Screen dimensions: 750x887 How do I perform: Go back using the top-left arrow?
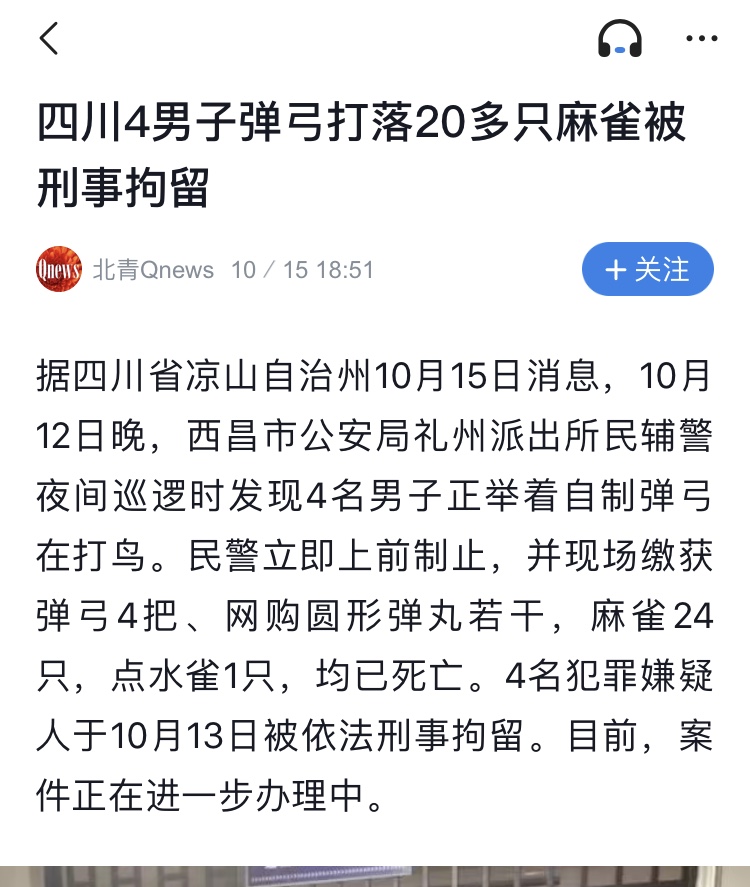pos(50,39)
